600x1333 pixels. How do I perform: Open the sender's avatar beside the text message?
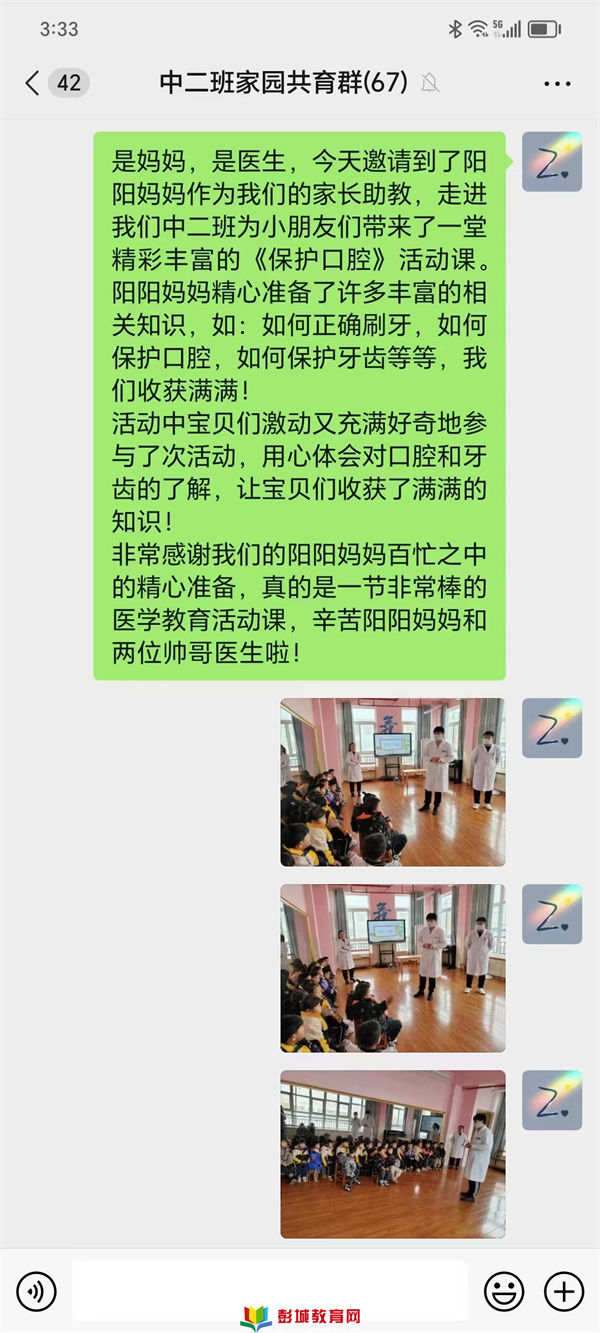552,162
